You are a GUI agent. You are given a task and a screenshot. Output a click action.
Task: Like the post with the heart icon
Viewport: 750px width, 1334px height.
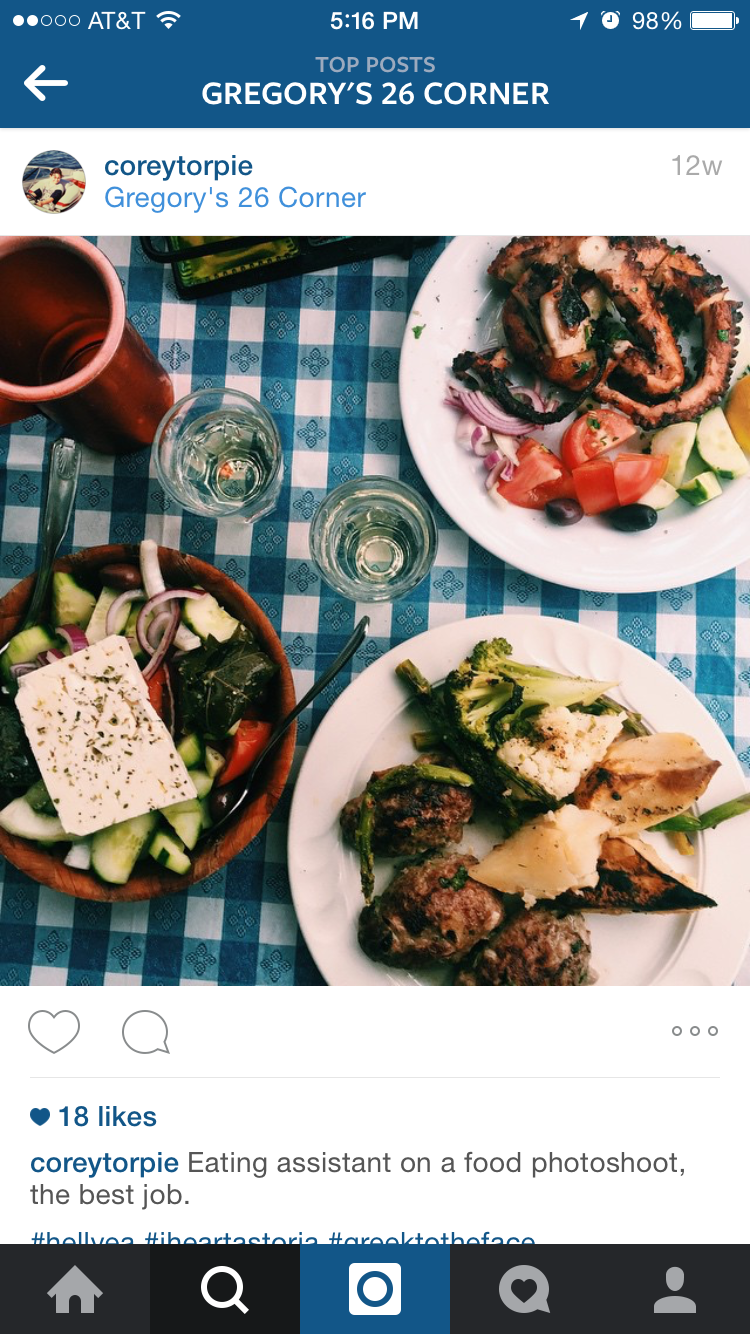54,1032
